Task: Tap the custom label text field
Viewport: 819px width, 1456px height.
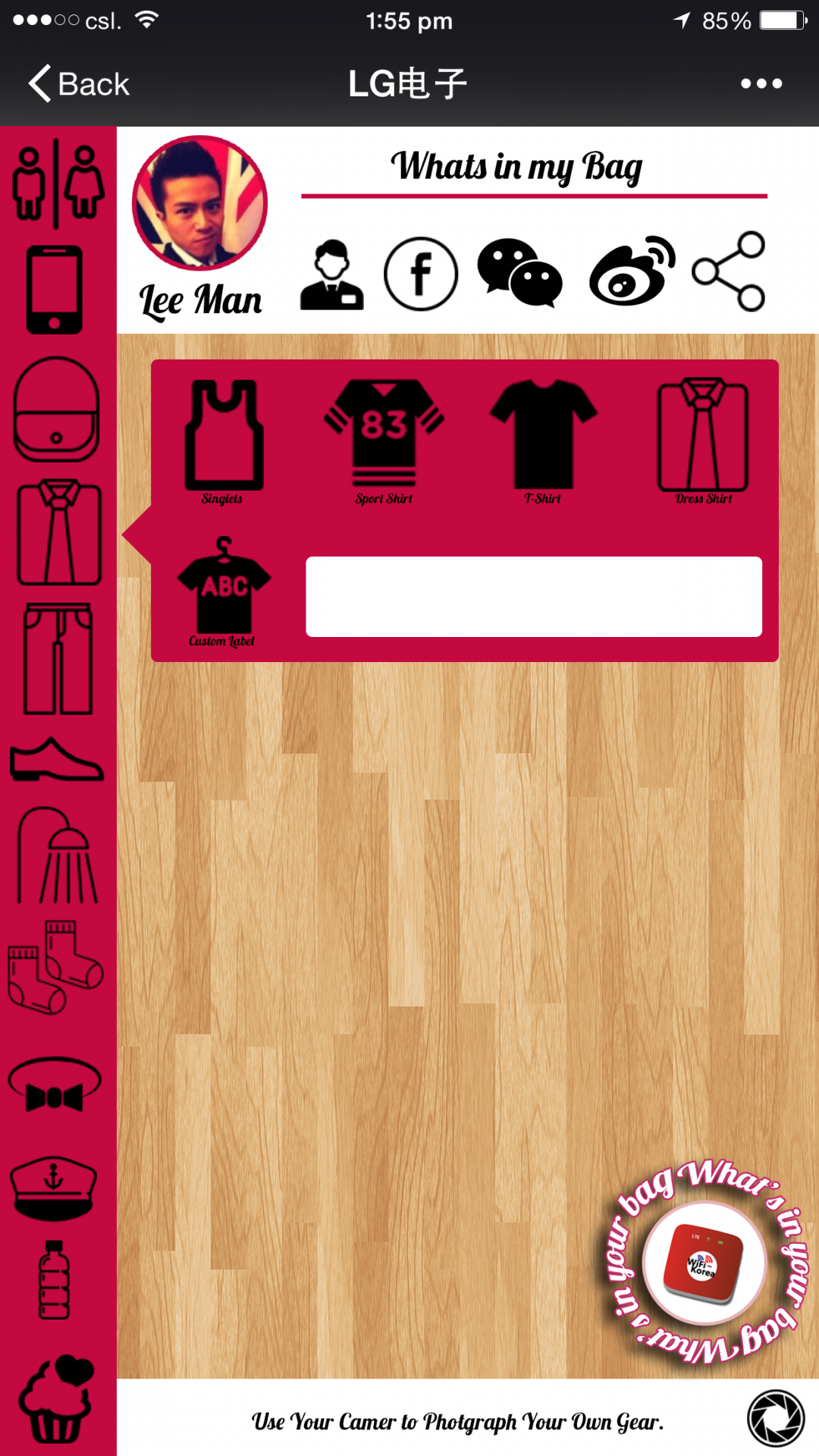Action: coord(533,597)
